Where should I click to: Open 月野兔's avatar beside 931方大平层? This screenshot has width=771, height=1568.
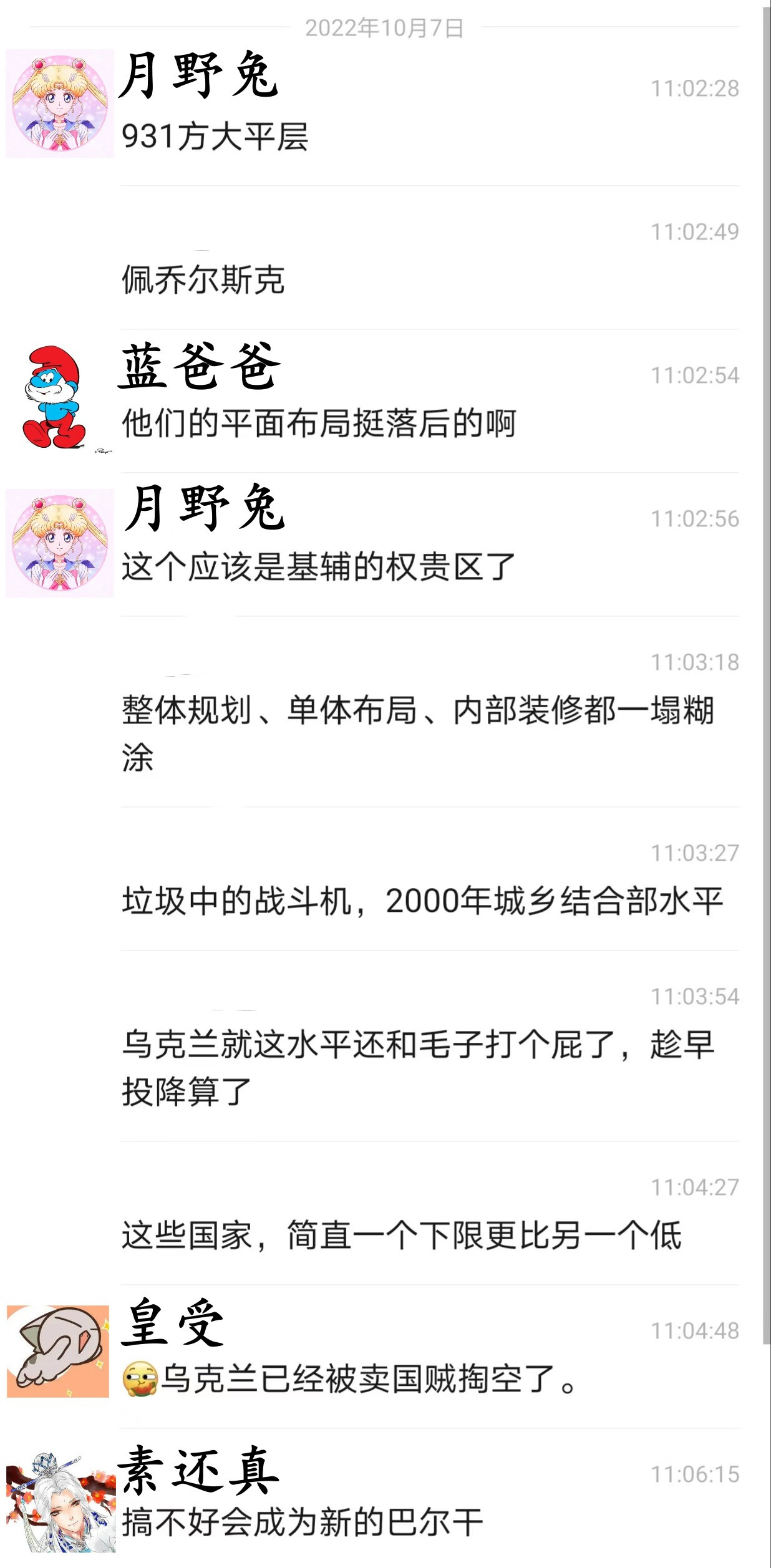click(x=60, y=104)
